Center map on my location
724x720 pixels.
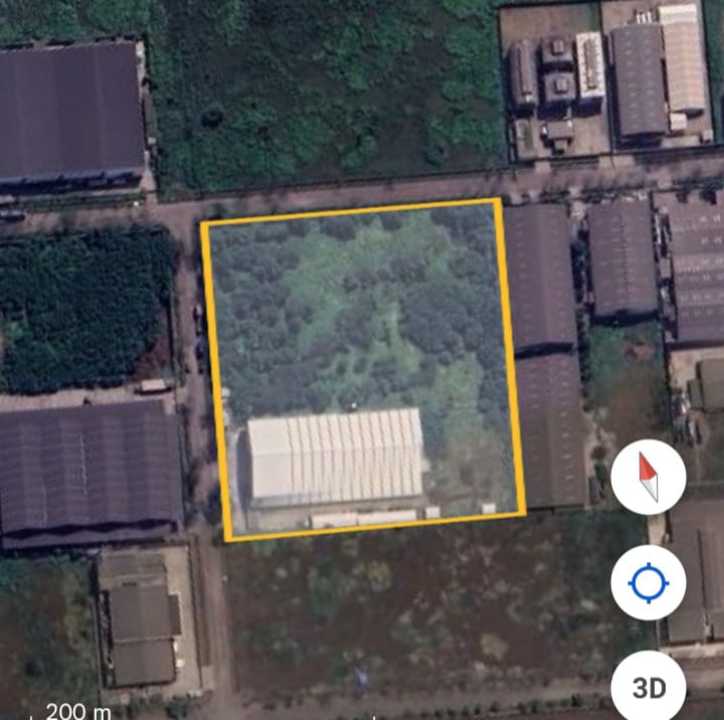[648, 583]
